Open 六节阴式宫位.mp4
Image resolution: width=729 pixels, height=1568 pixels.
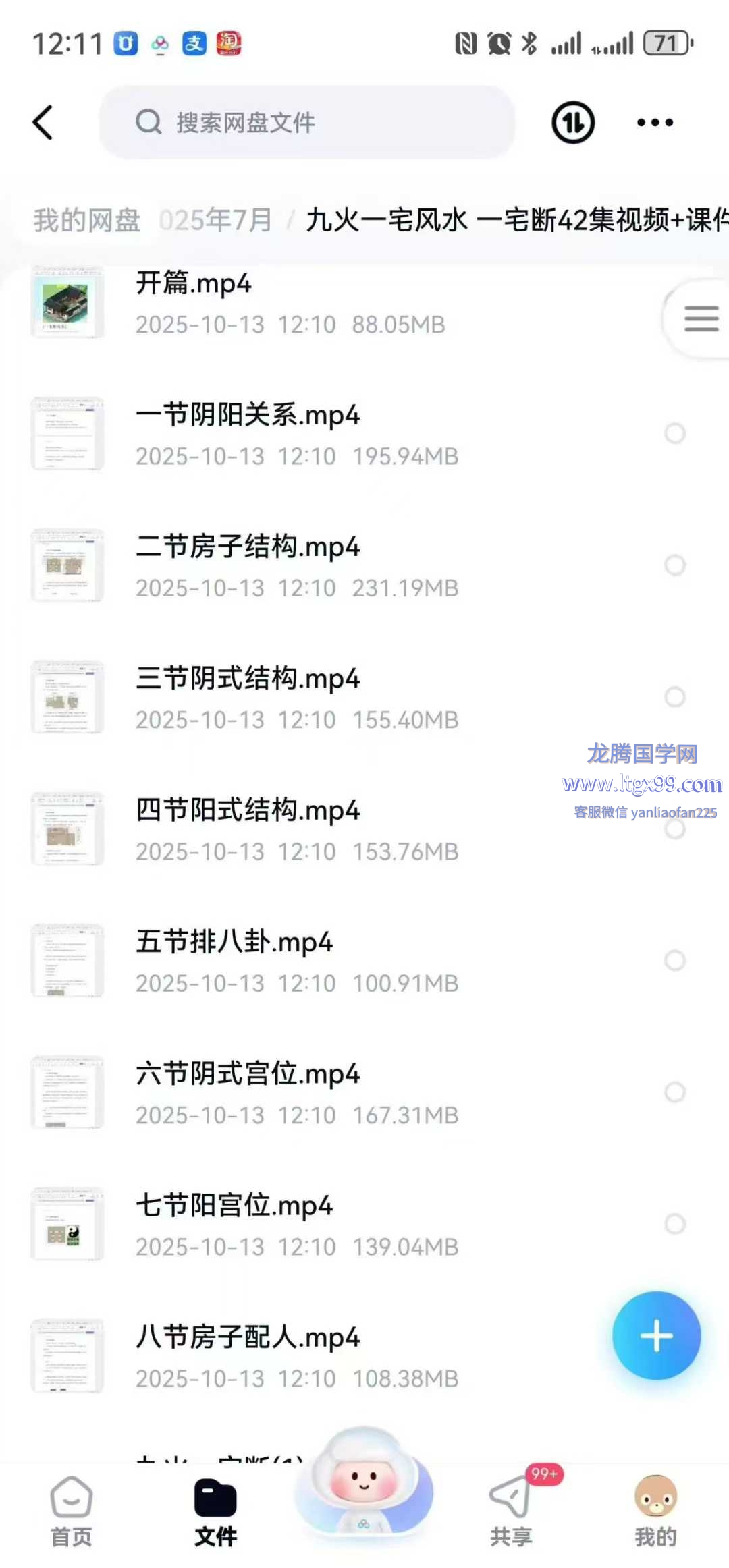pos(247,1074)
